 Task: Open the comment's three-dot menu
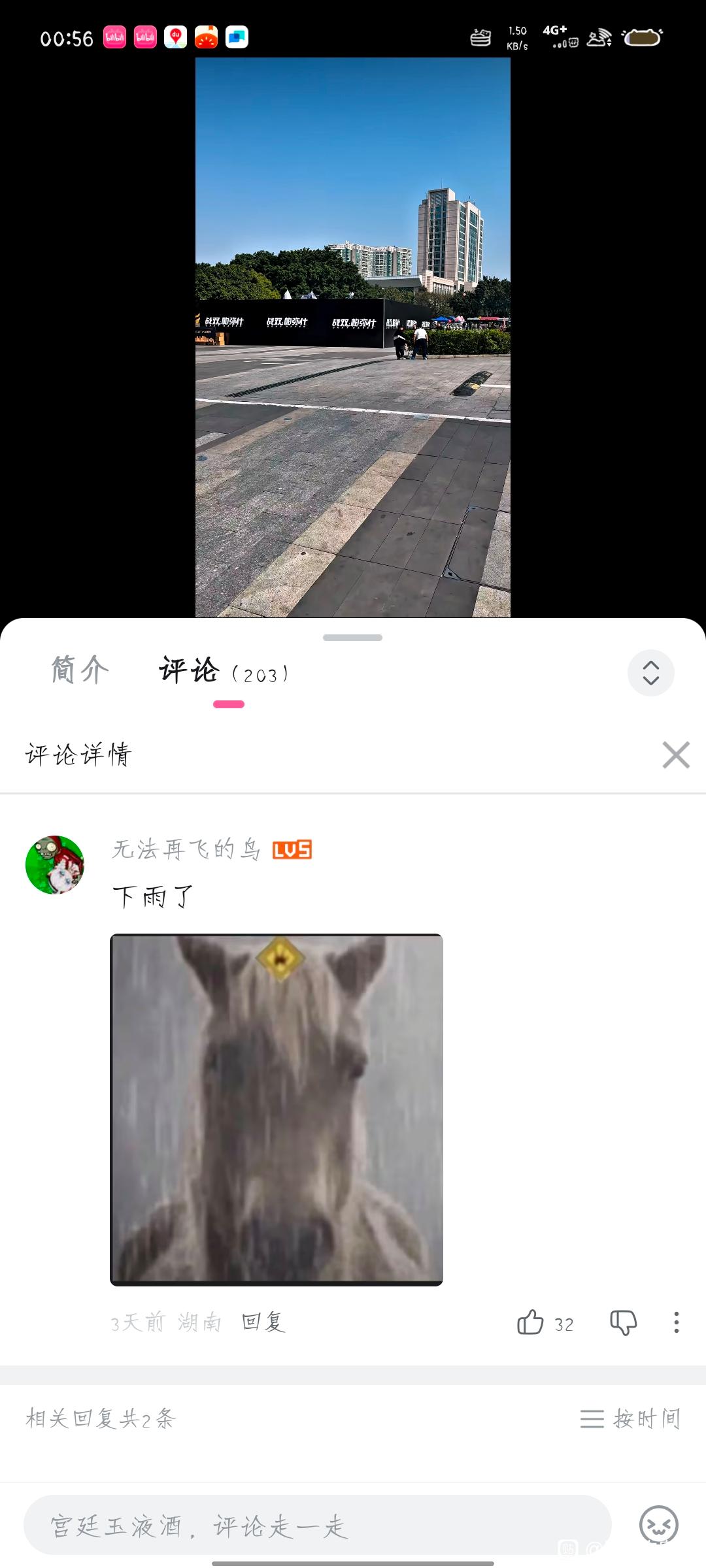click(x=676, y=1322)
